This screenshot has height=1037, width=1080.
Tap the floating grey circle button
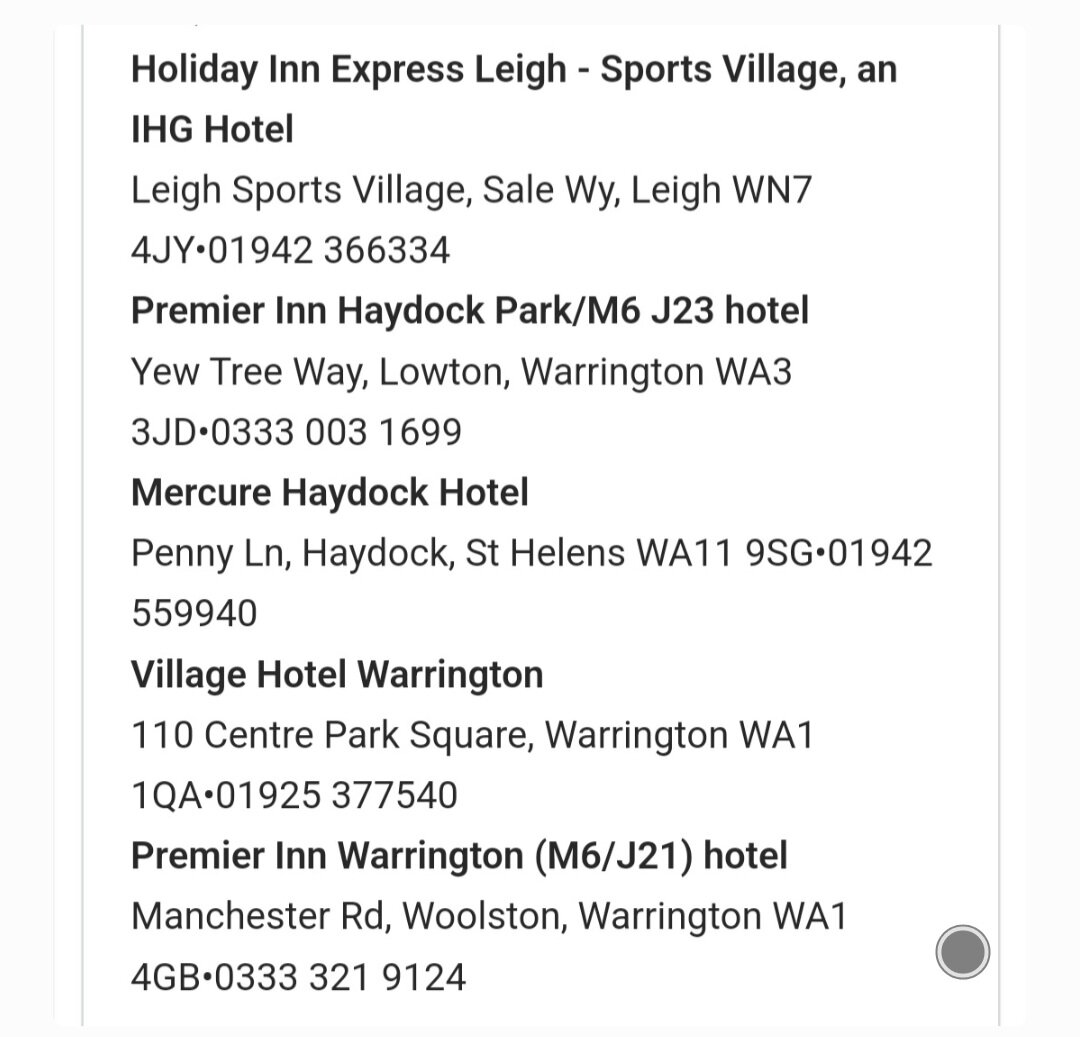(962, 951)
